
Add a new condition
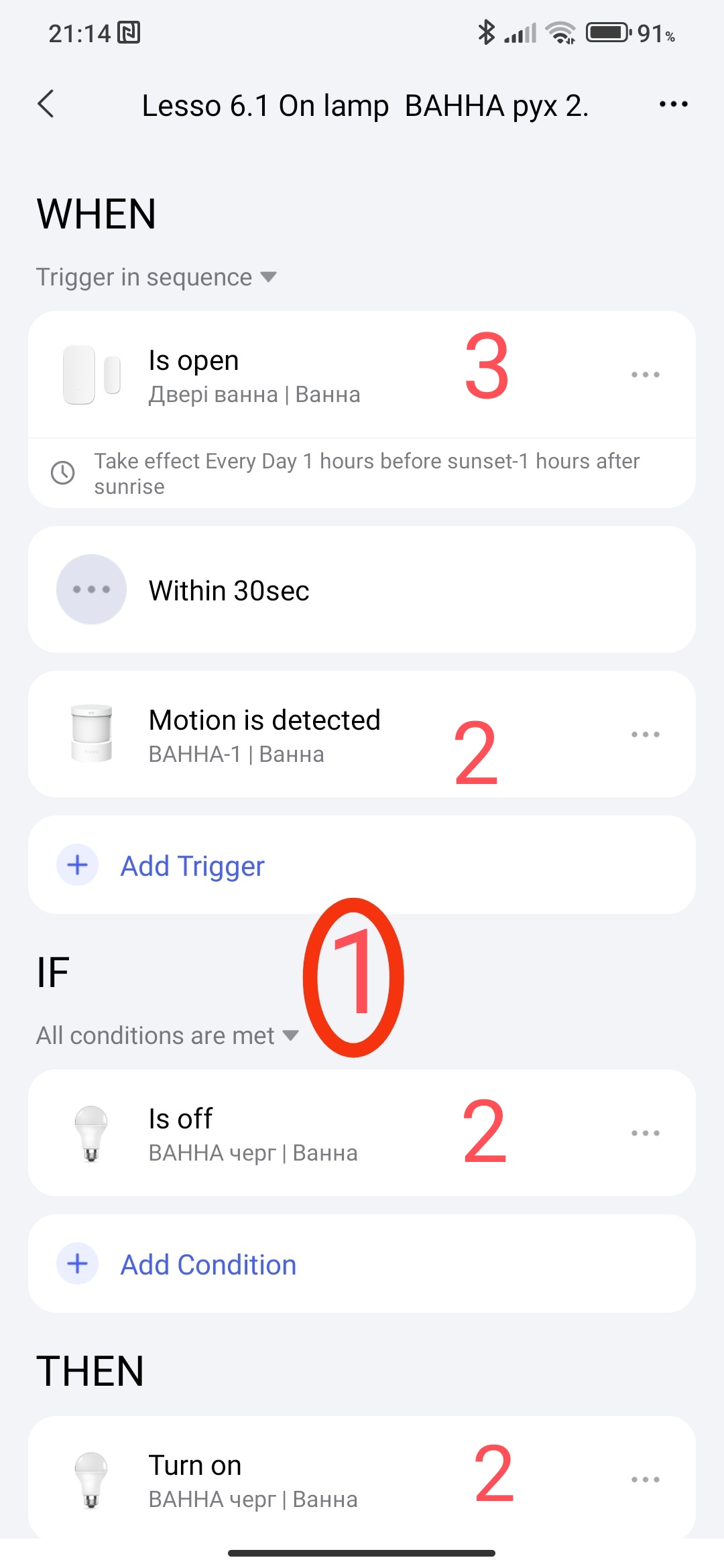point(208,1264)
